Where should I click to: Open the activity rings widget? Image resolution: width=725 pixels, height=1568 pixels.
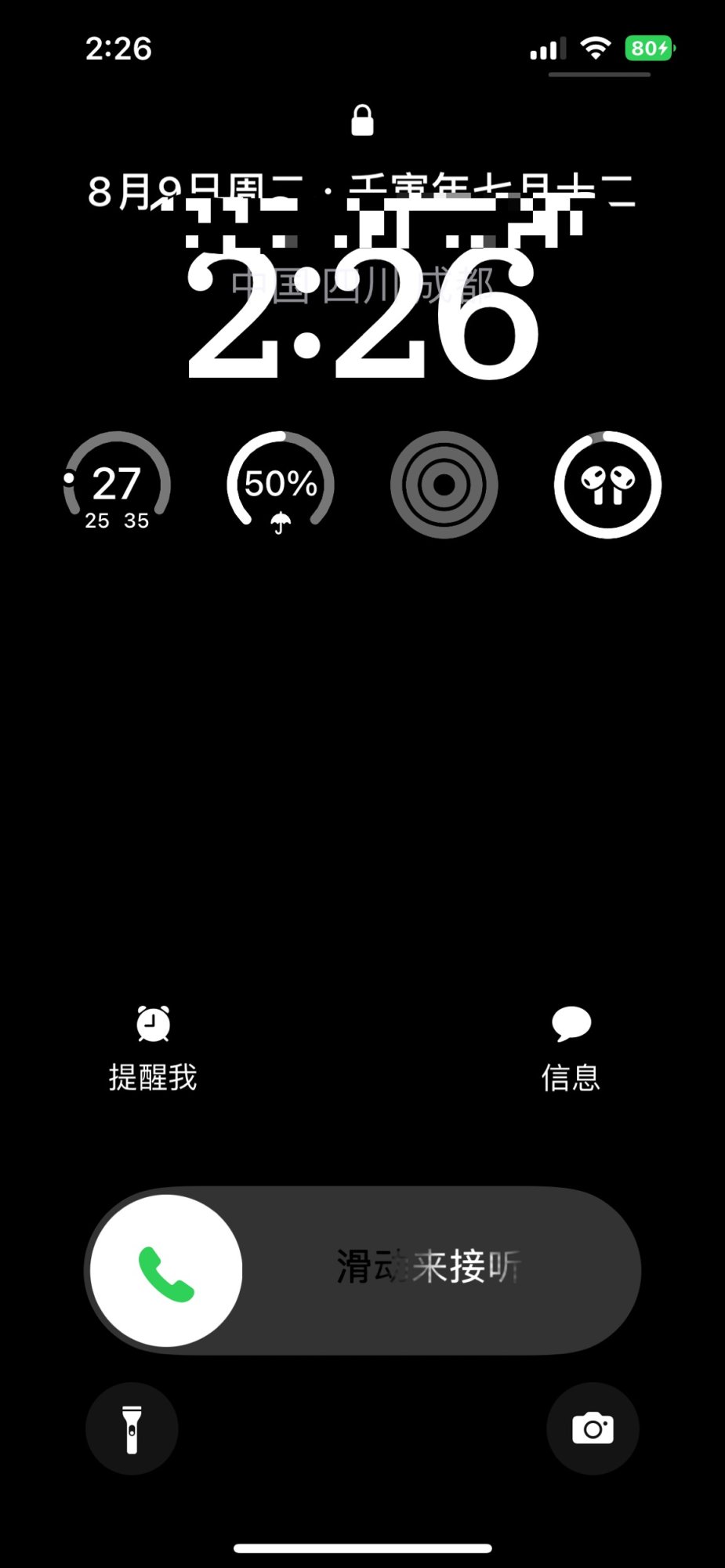point(444,485)
